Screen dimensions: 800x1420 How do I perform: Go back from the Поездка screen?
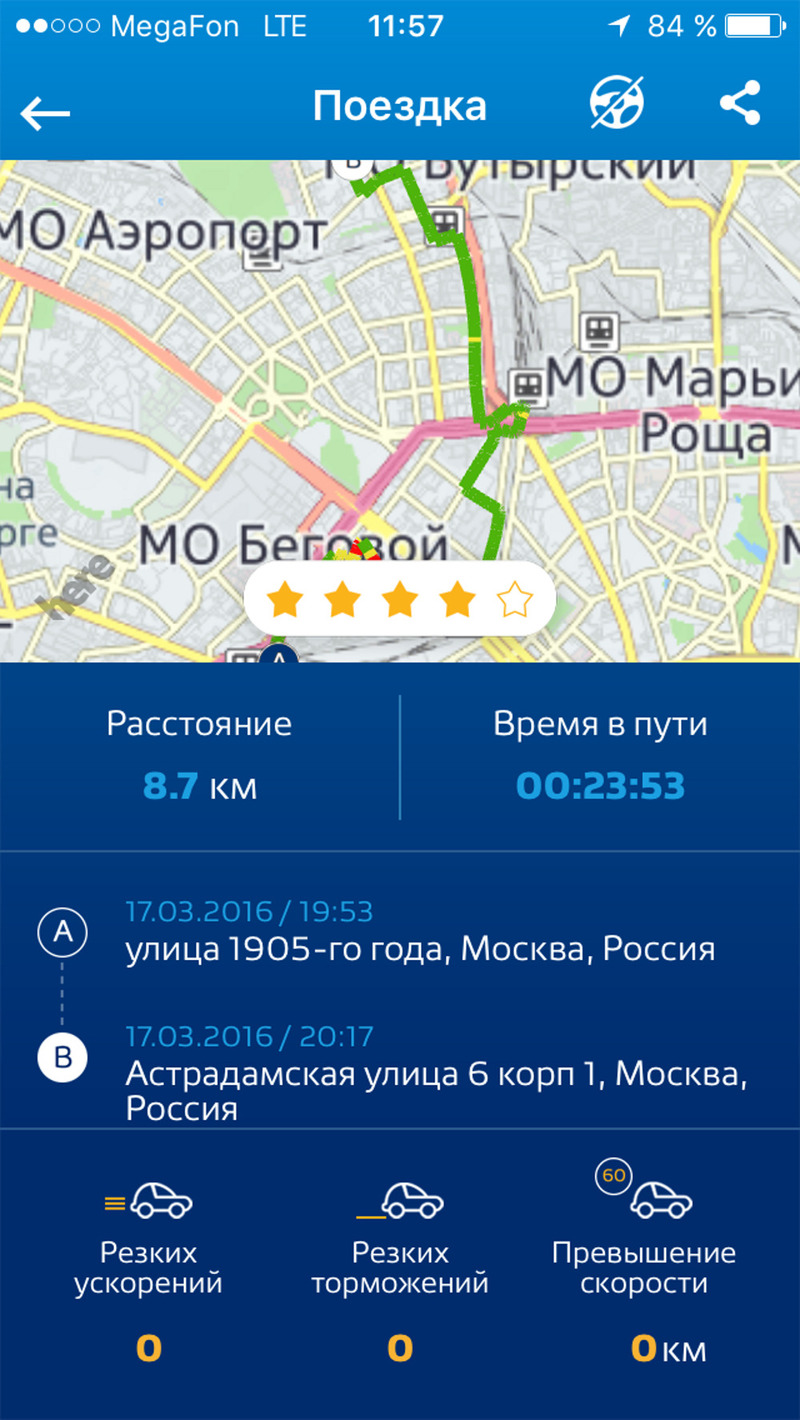[45, 113]
